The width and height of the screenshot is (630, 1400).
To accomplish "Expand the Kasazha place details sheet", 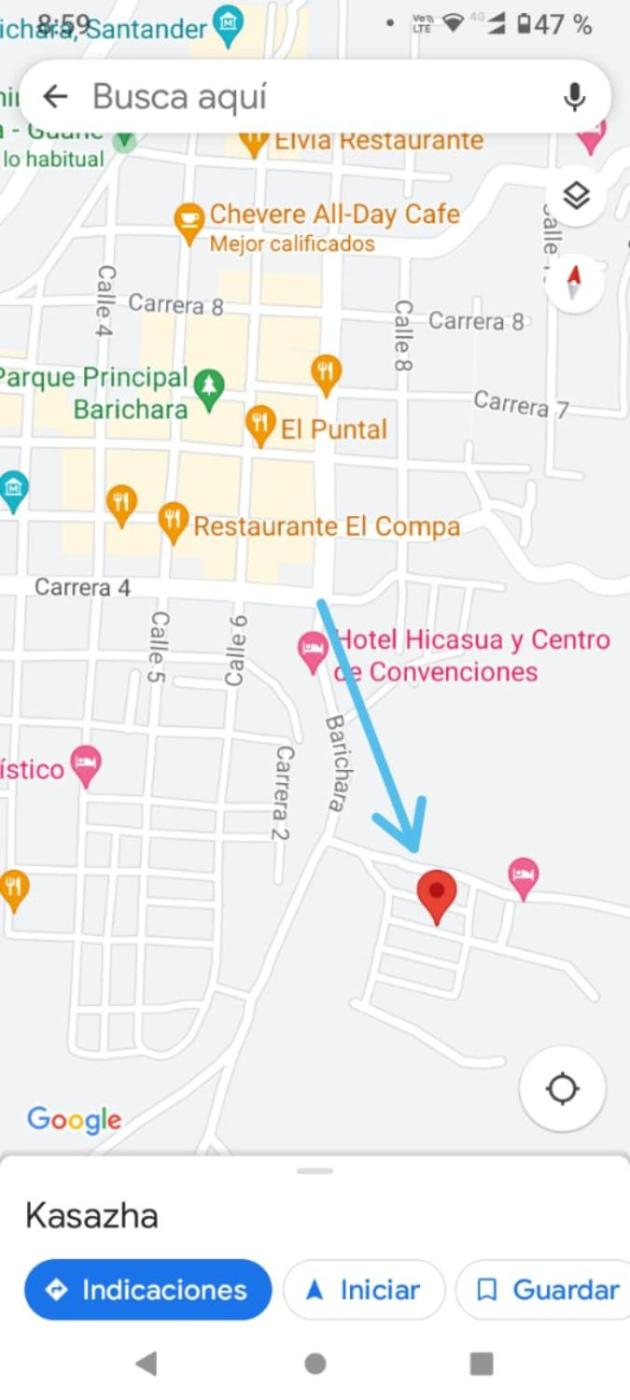I will click(x=315, y=1172).
